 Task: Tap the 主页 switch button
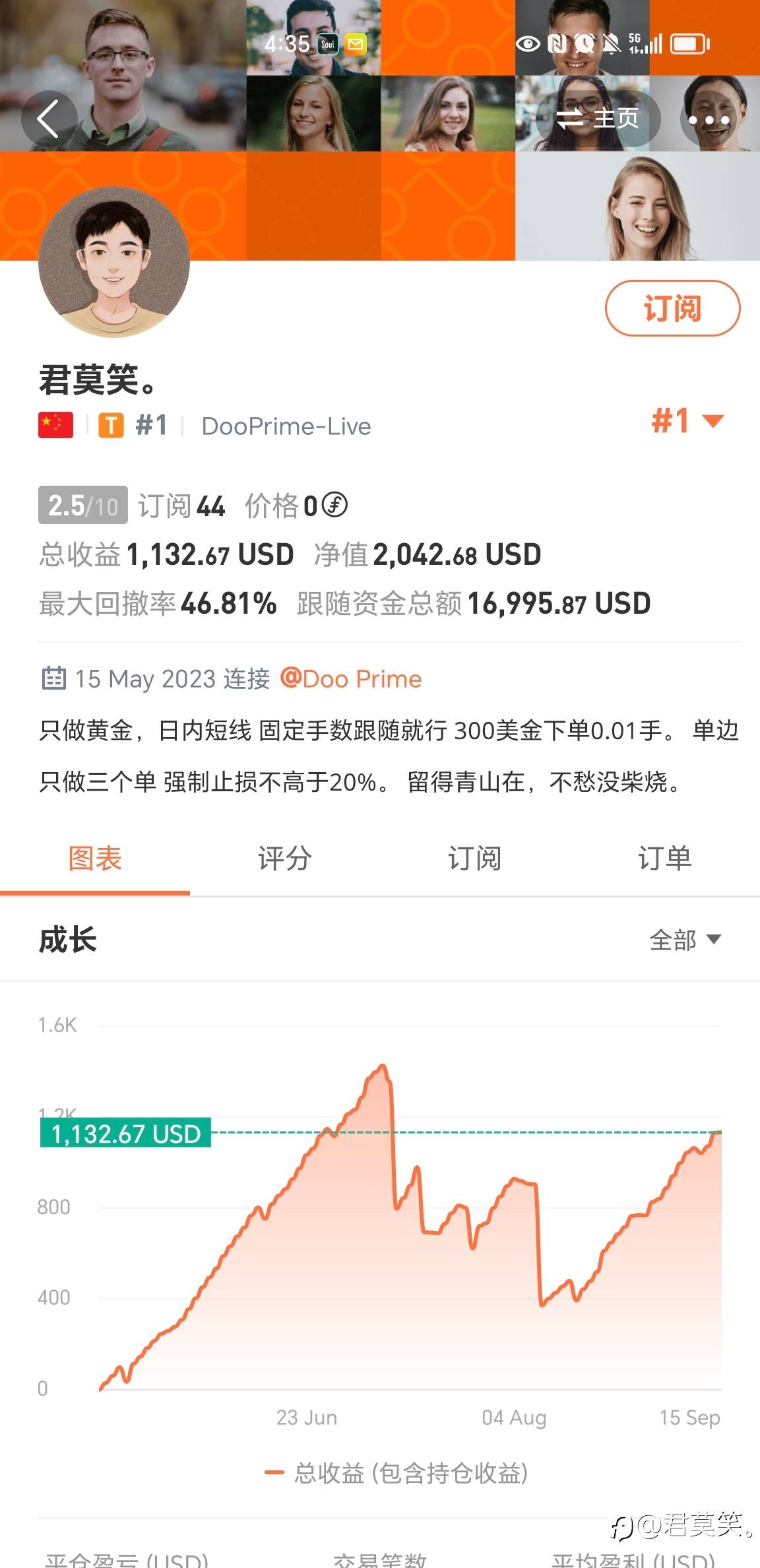pyautogui.click(x=598, y=119)
